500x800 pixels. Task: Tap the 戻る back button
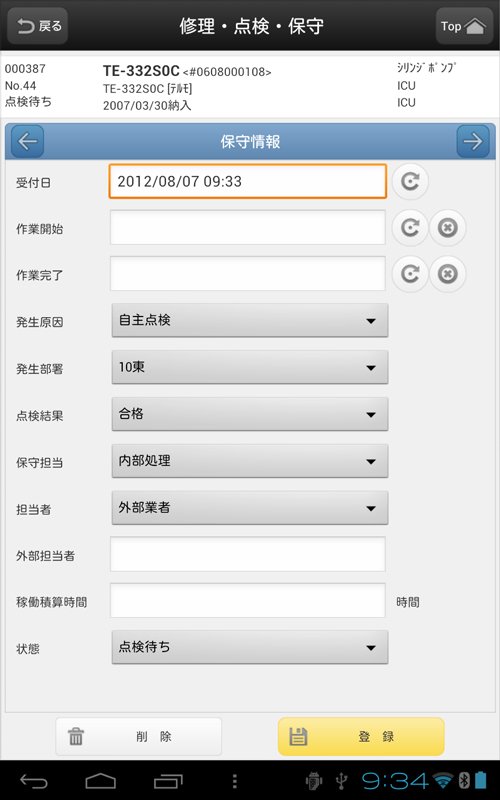pos(37,26)
